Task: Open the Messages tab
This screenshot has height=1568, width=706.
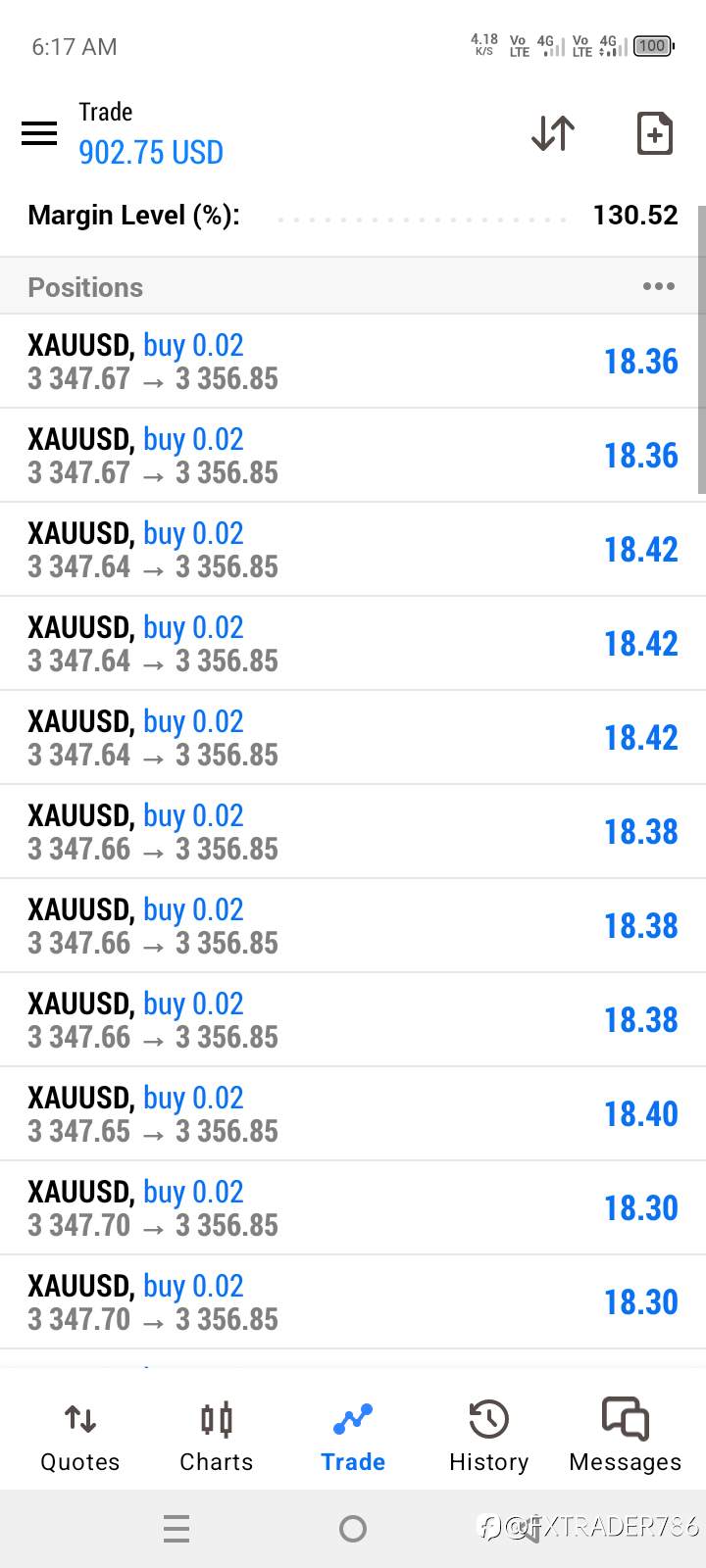Action: [x=625, y=1436]
